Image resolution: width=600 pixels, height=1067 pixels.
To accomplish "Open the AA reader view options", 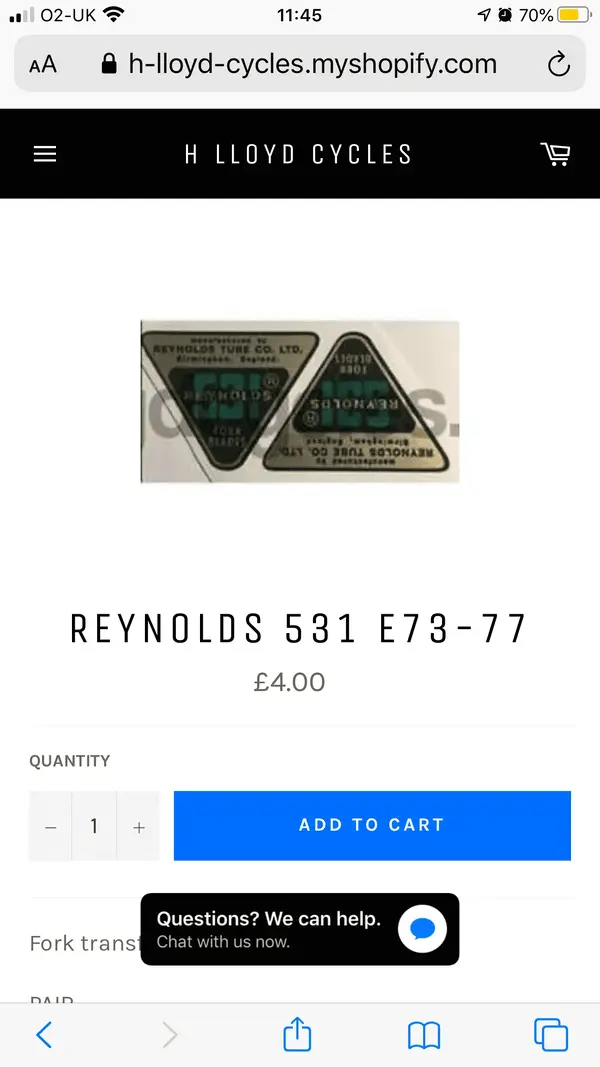I will 43,66.
